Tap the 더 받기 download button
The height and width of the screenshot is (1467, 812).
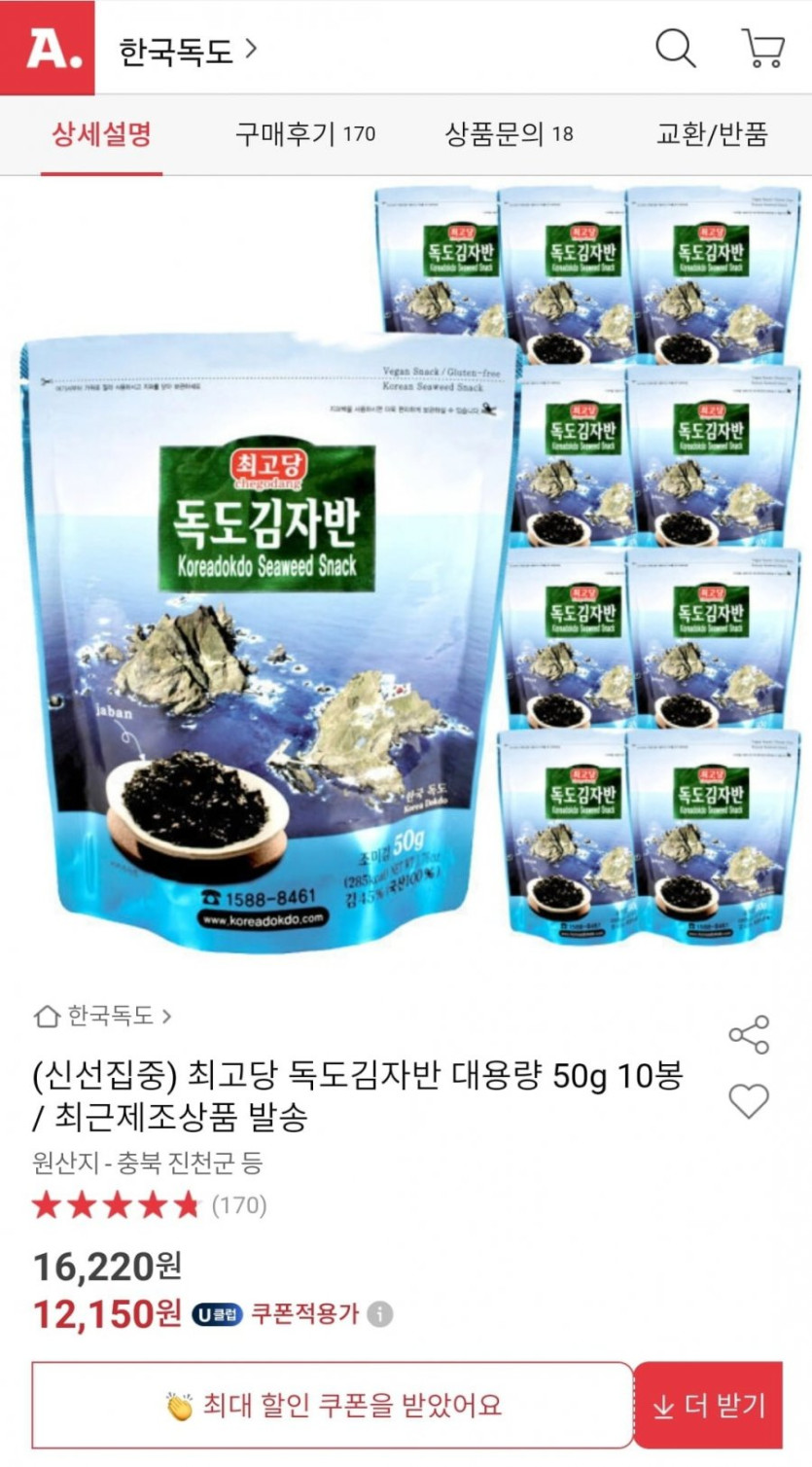[x=709, y=1406]
